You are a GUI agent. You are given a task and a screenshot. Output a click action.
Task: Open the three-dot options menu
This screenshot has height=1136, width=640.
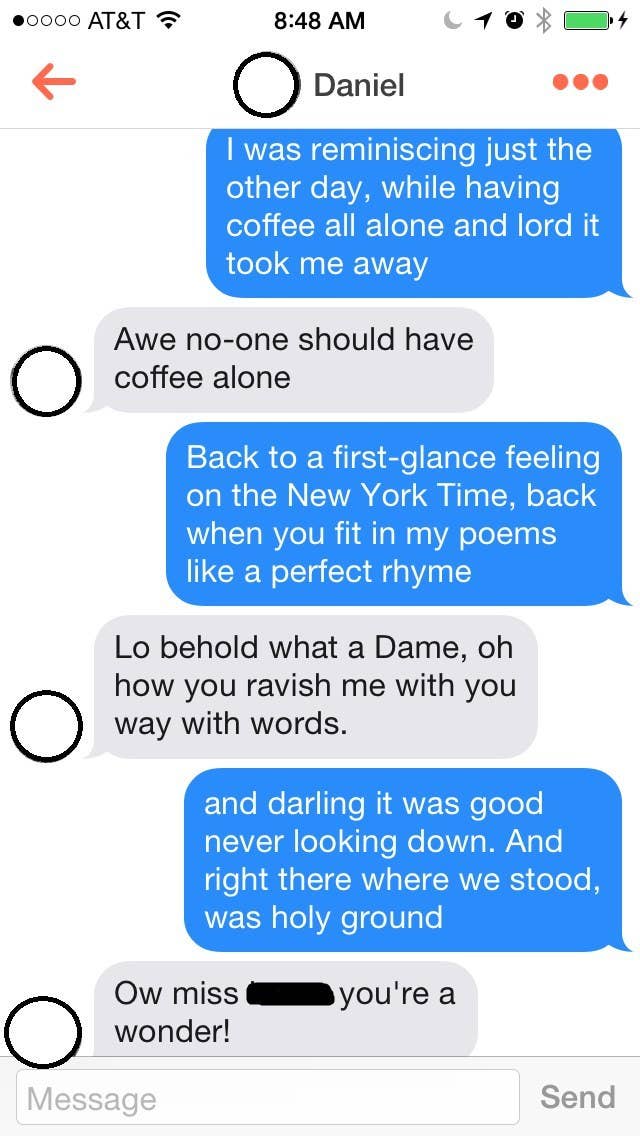[580, 82]
